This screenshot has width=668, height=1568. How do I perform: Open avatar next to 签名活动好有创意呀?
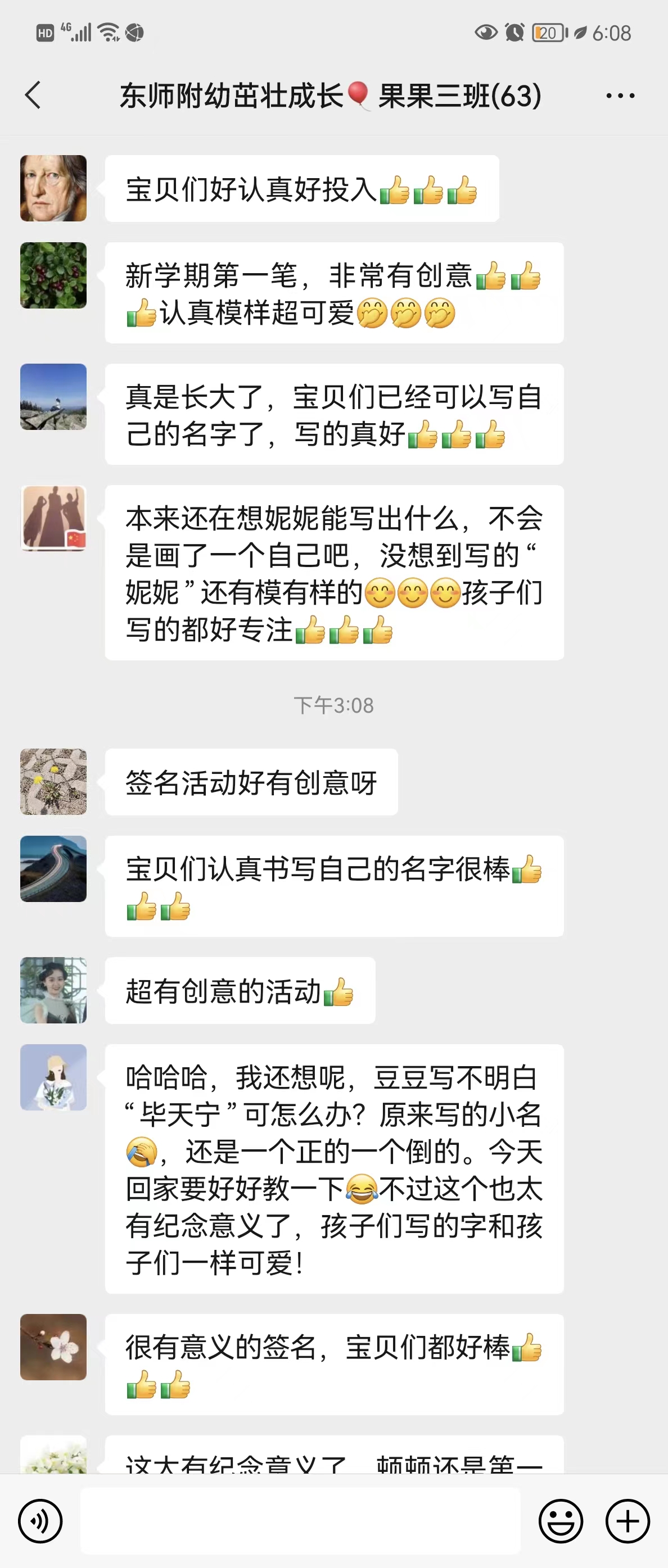53,782
